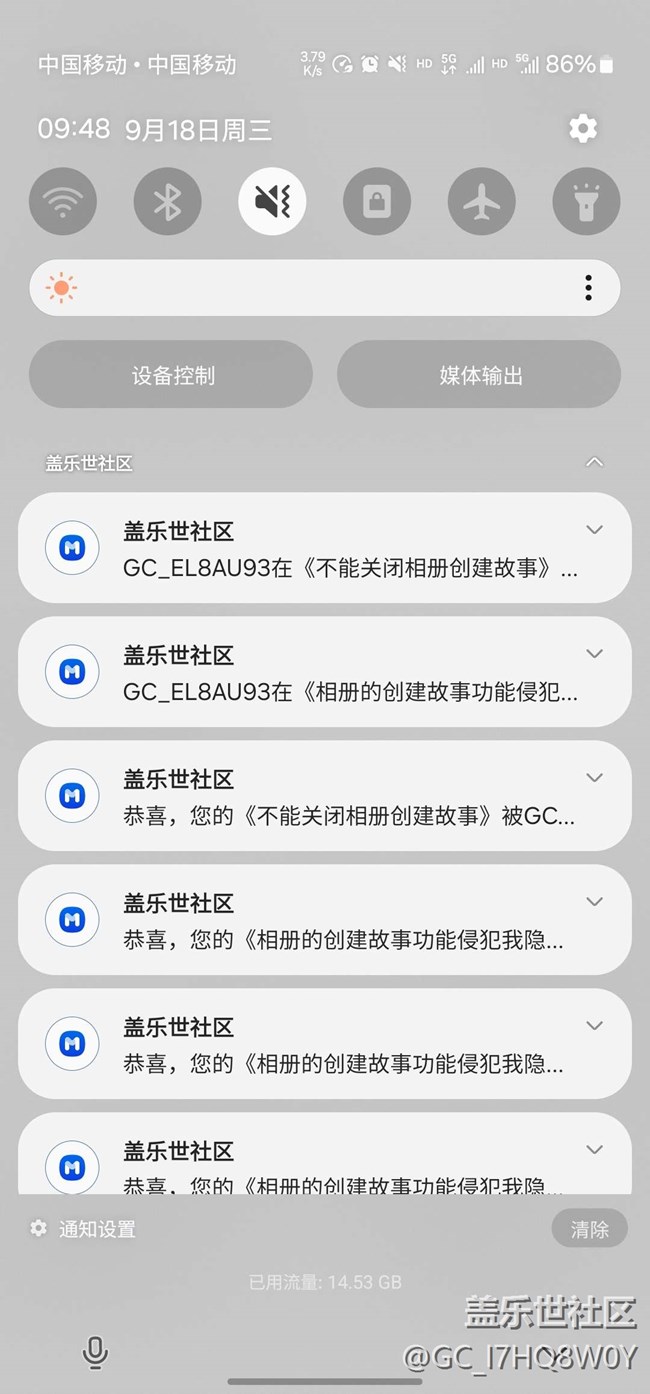650x1394 pixels.
Task: Turn on the flashlight
Action: click(x=586, y=202)
